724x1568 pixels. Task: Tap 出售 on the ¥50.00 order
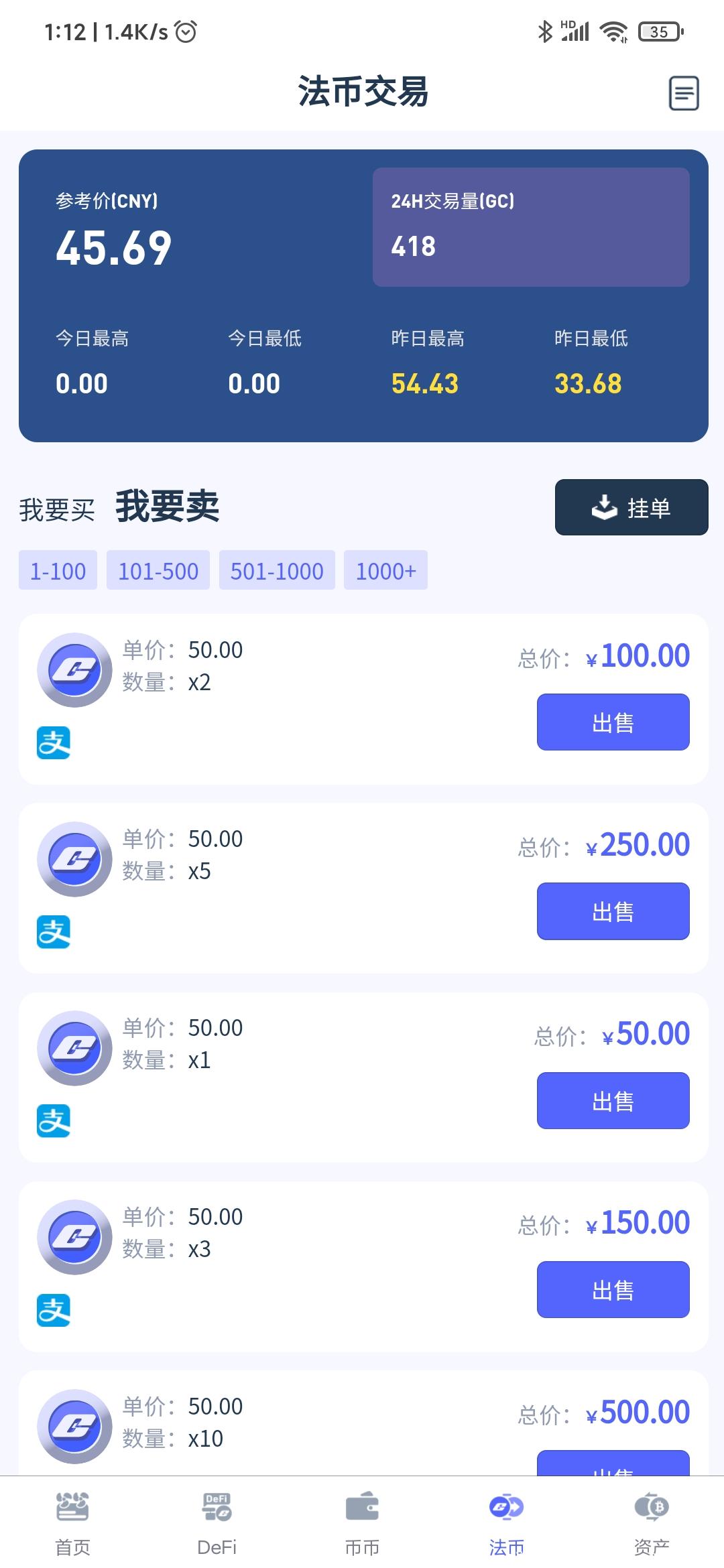point(613,1101)
